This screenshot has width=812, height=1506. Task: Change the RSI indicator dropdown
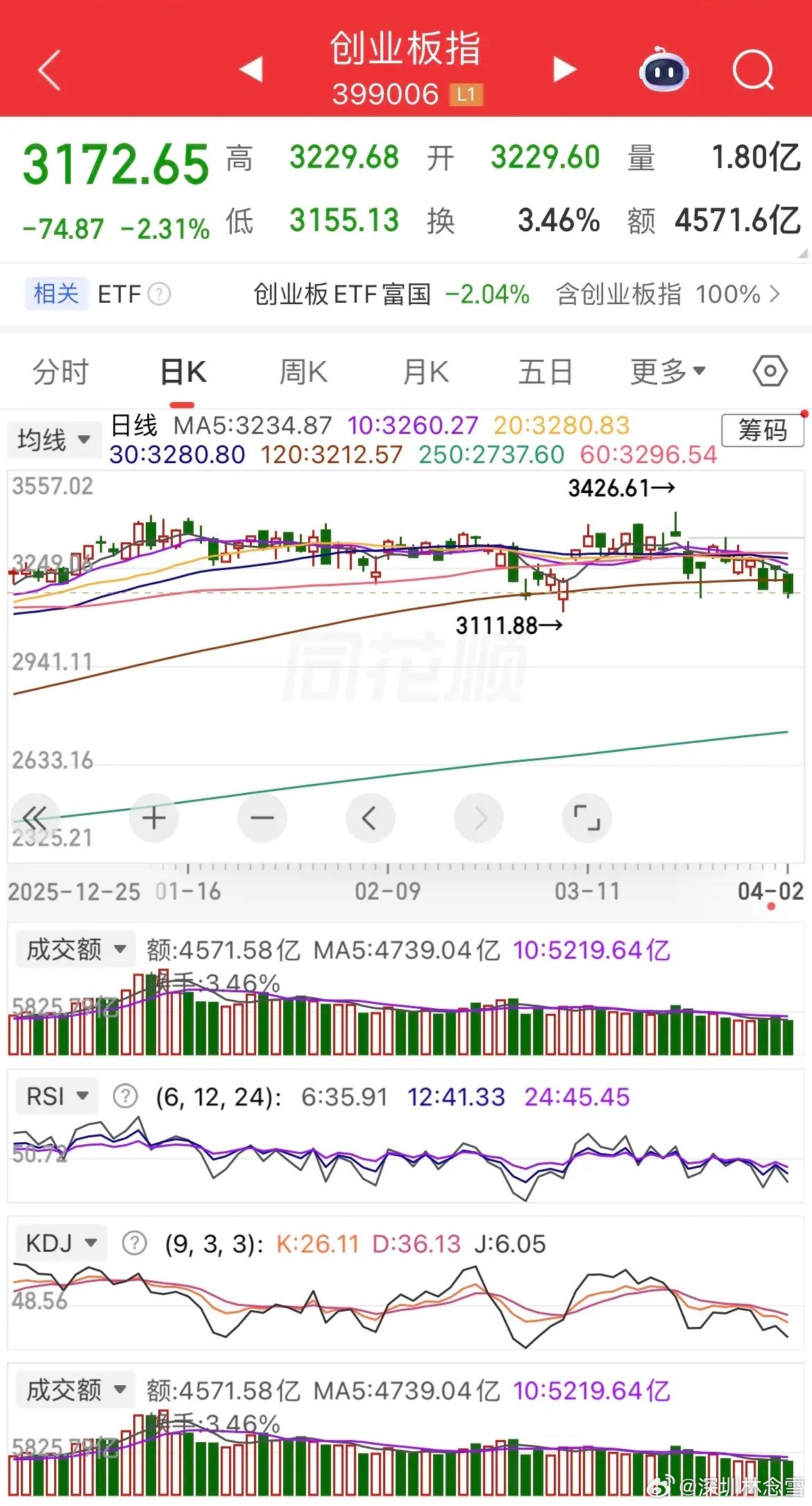pyautogui.click(x=57, y=1096)
